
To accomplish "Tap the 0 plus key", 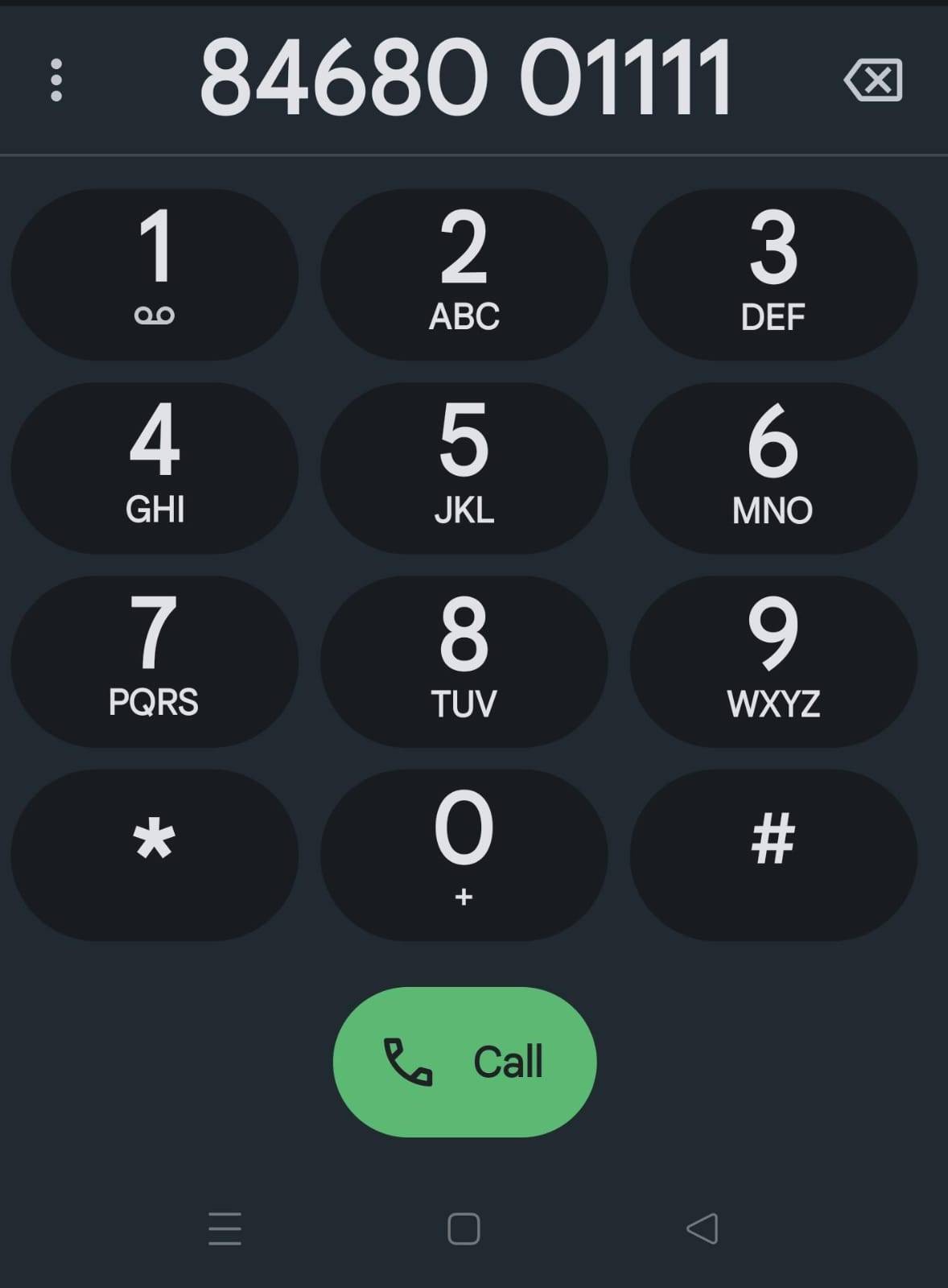I will [464, 854].
